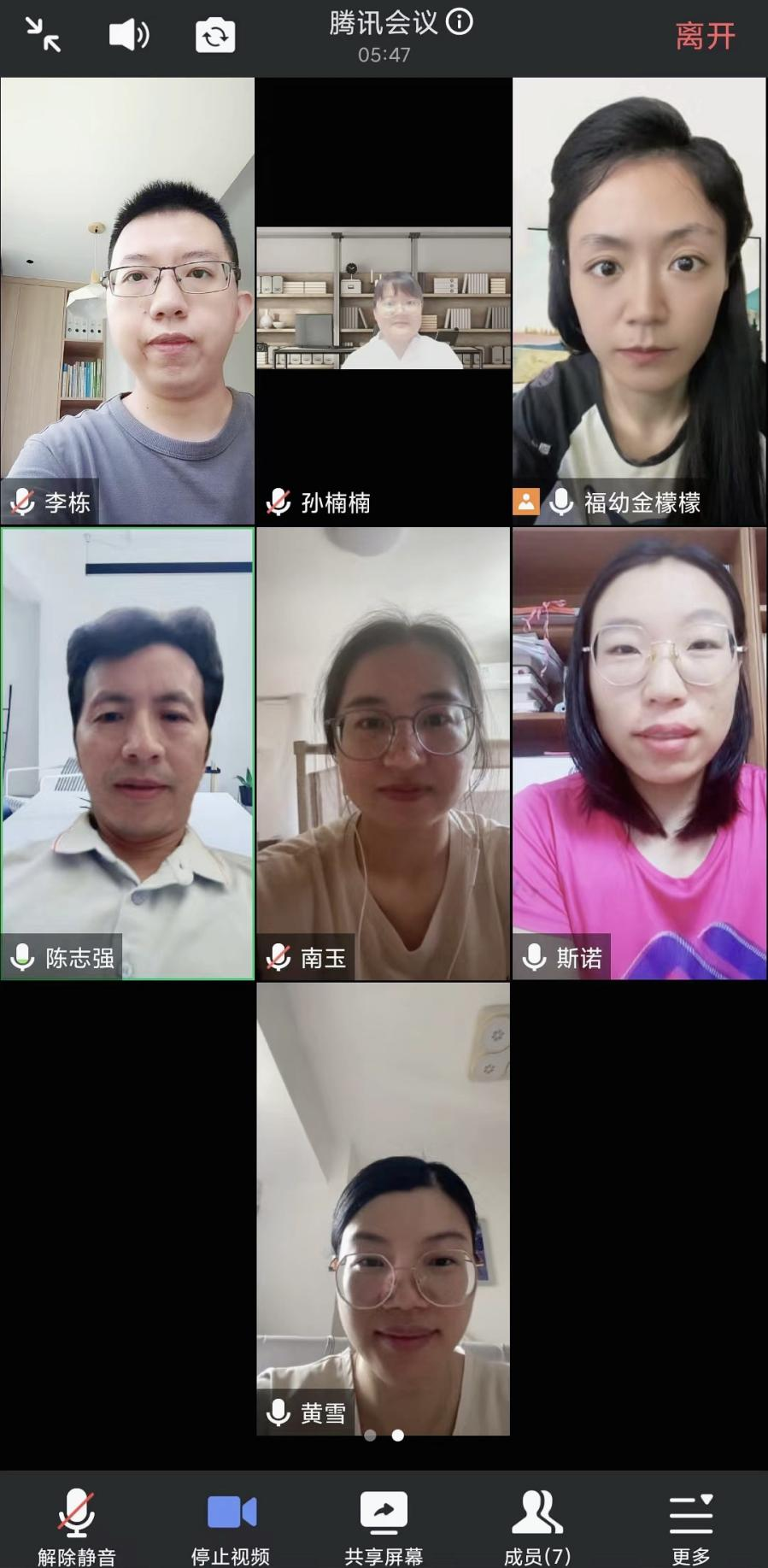
Task: Minimize the meeting window
Action: (x=43, y=35)
